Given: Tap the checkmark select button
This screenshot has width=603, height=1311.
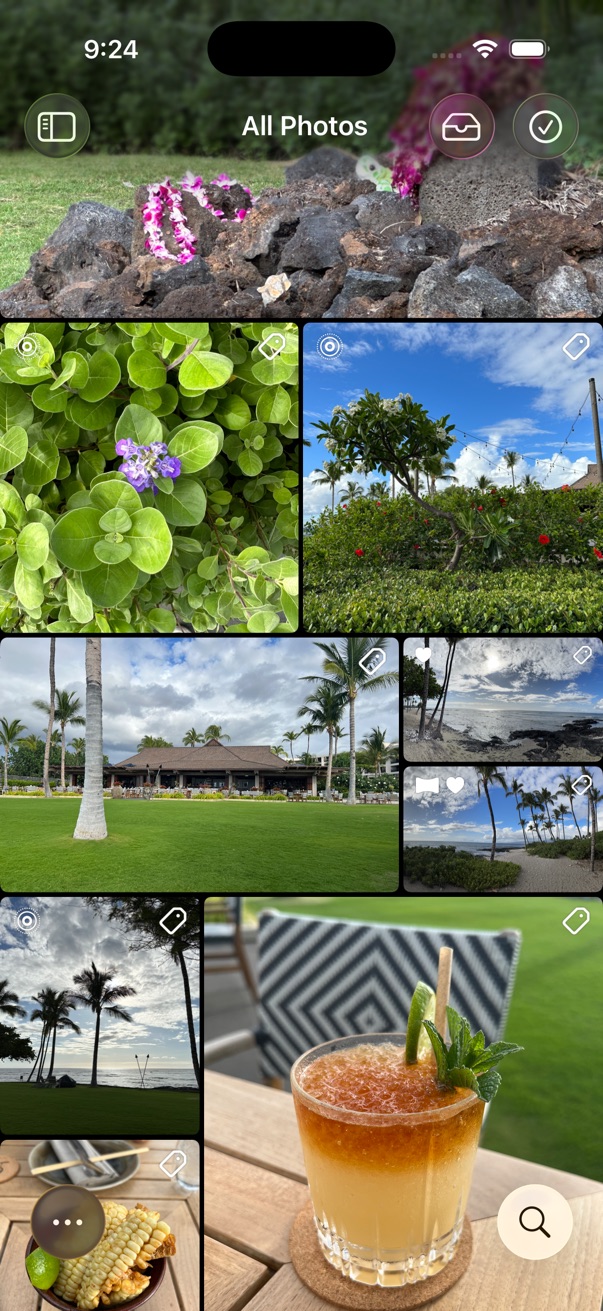Looking at the screenshot, I should point(545,126).
